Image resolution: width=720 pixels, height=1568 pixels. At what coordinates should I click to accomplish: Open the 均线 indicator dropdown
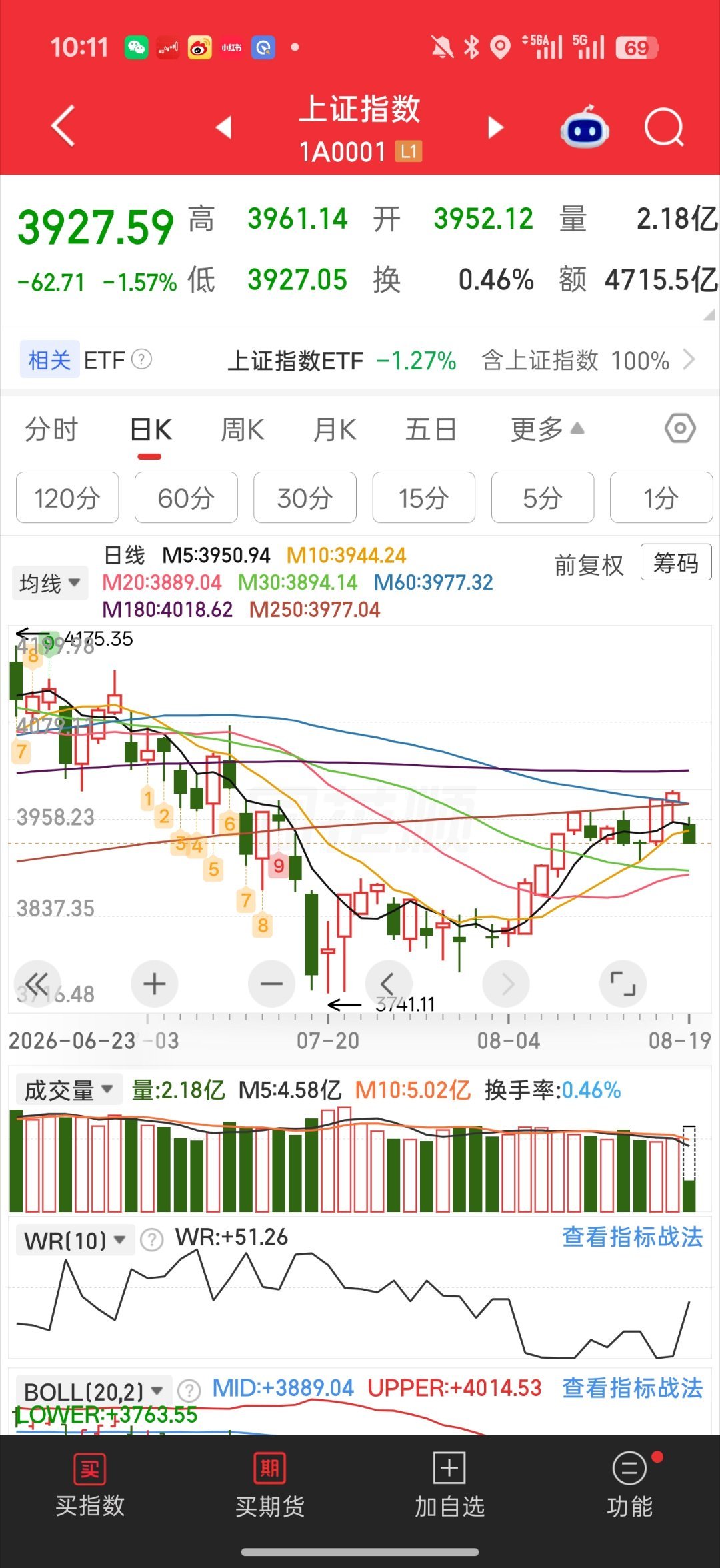(50, 584)
